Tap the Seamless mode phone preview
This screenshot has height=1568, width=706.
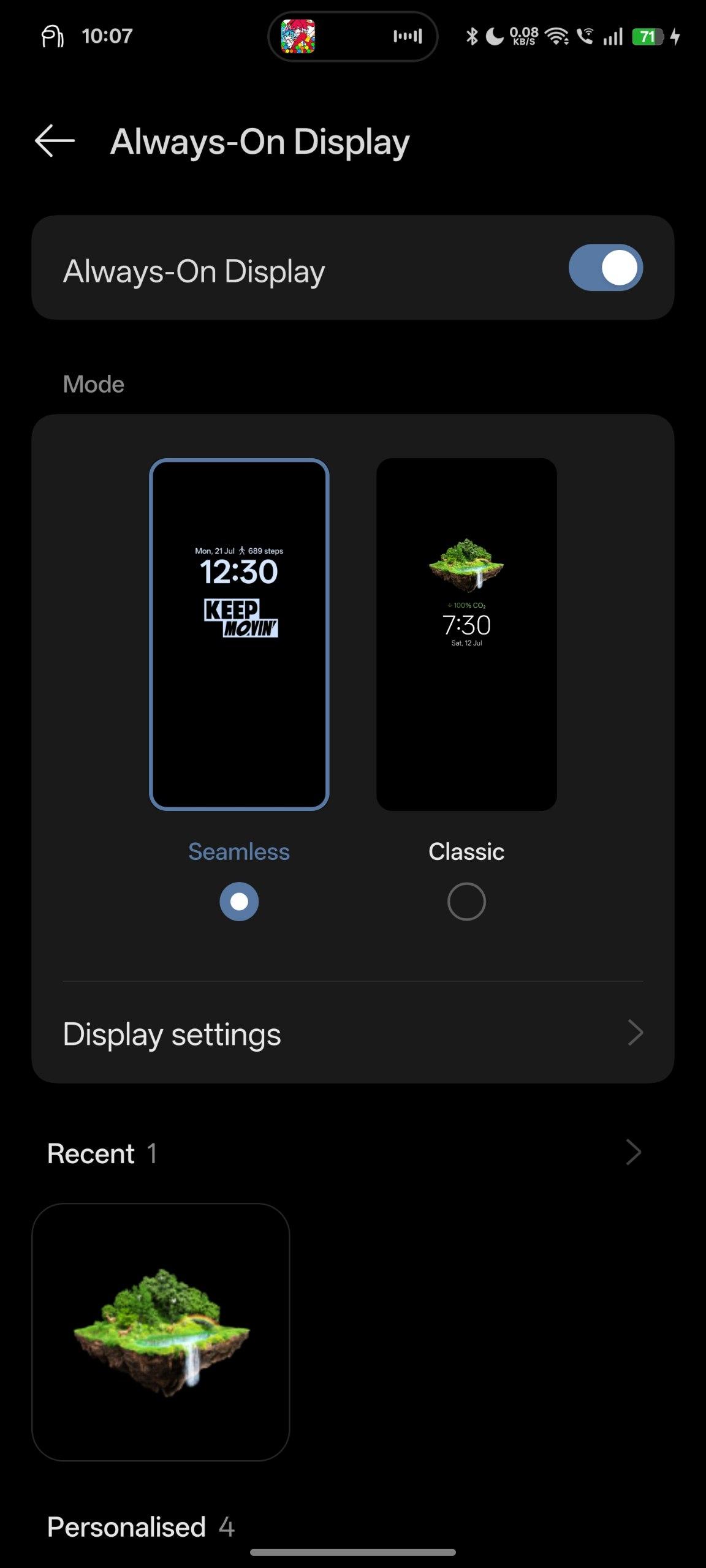point(239,635)
